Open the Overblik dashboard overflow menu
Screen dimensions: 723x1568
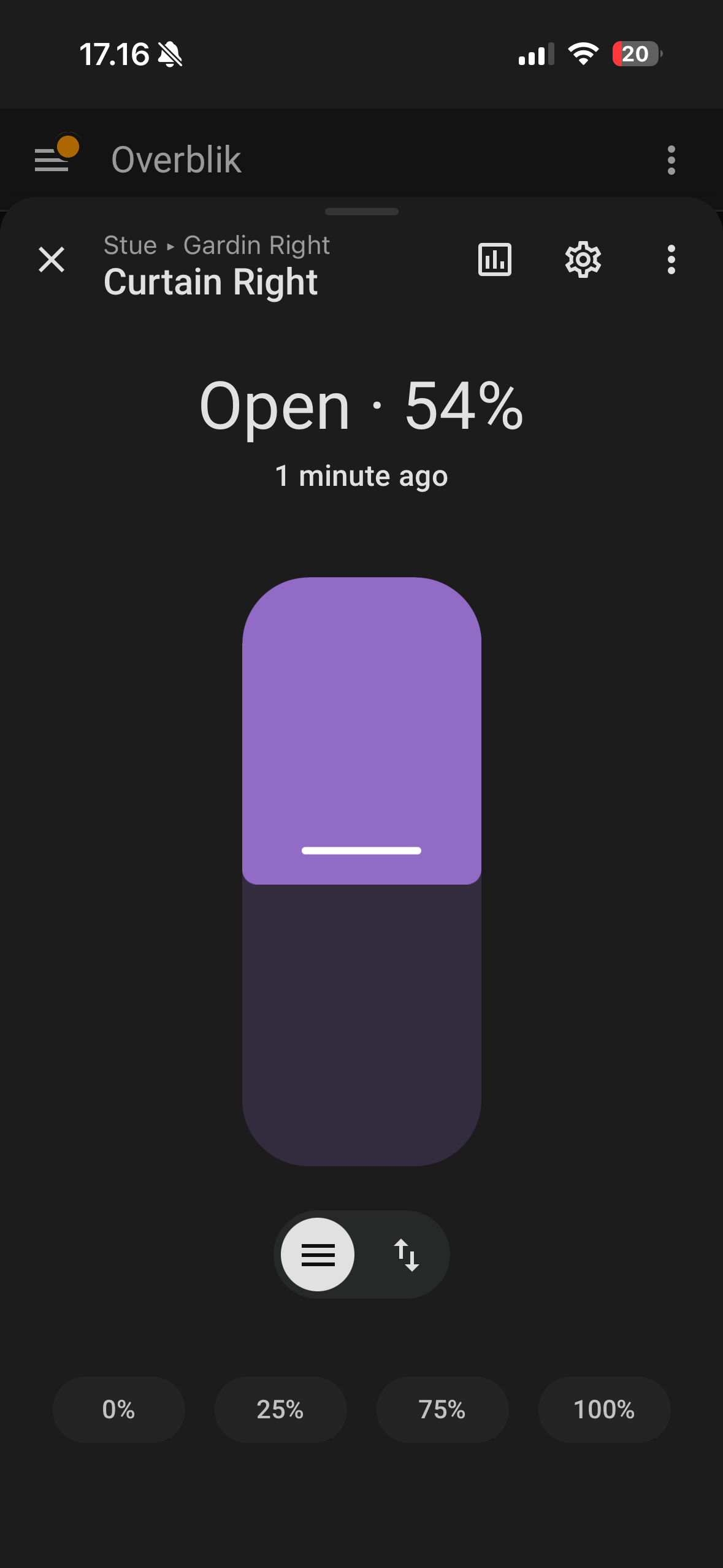click(x=671, y=160)
